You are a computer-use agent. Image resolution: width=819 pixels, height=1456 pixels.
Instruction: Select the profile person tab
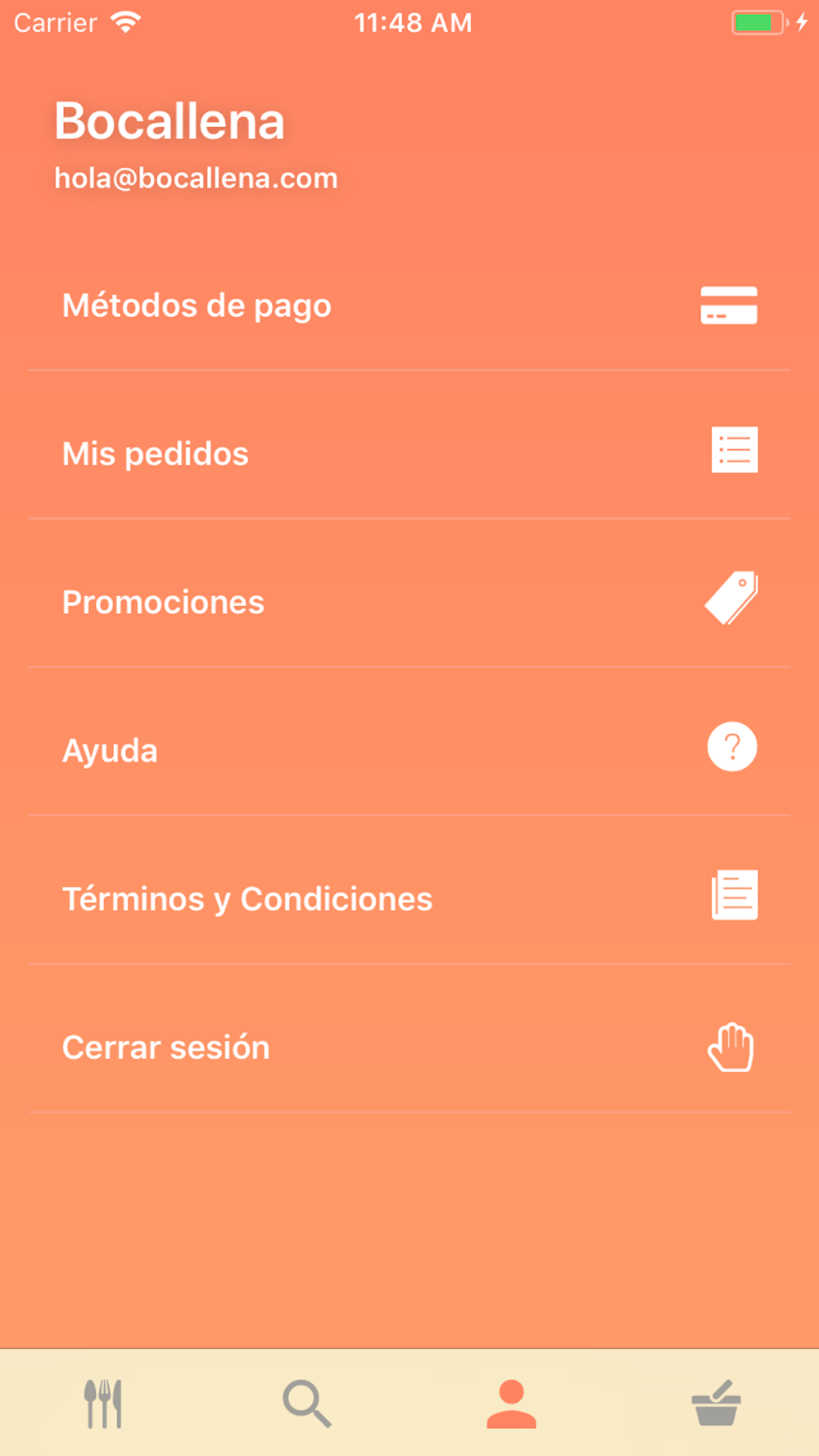click(512, 1404)
